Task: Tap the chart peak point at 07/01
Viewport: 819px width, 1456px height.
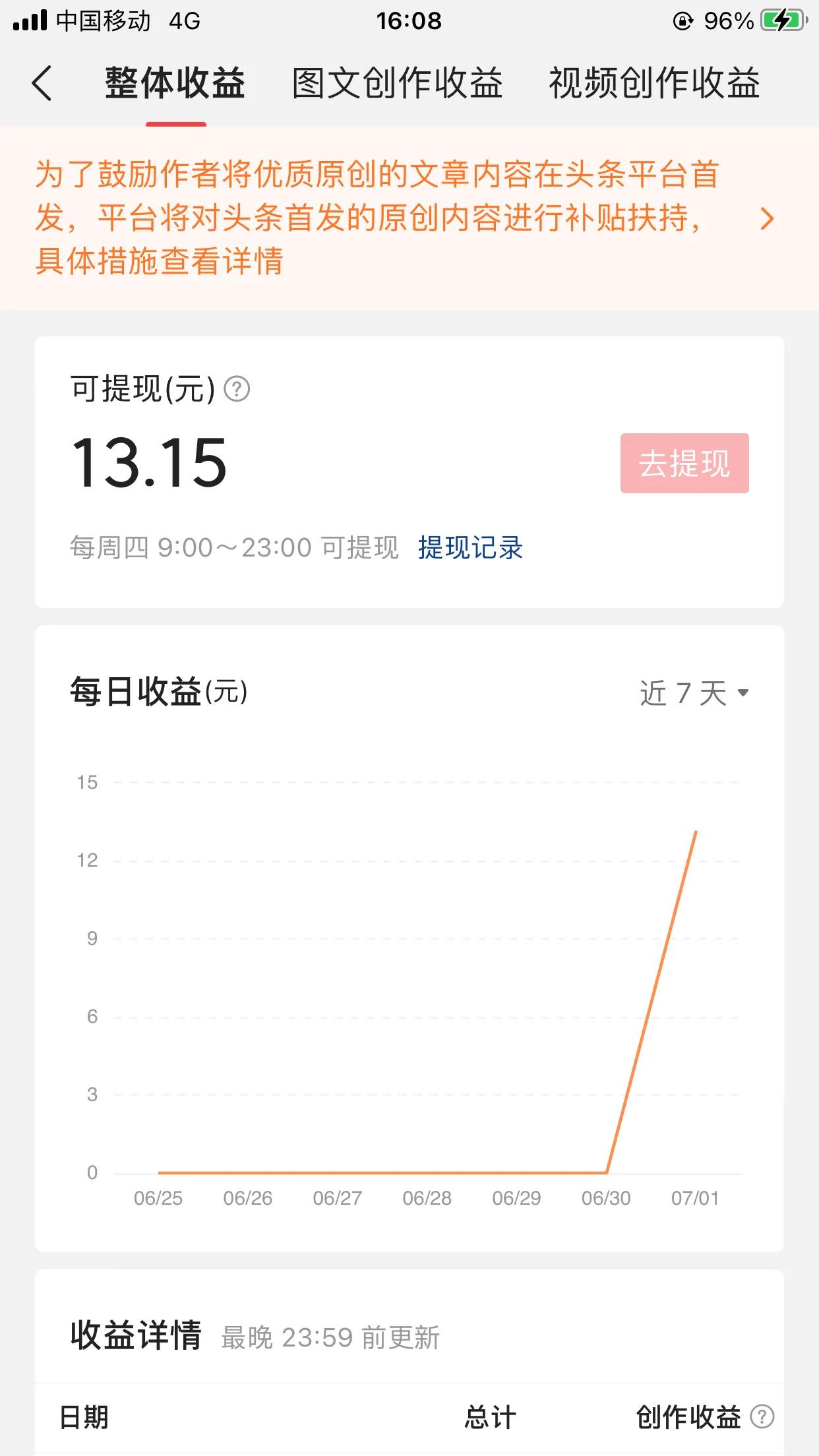Action: [696, 832]
